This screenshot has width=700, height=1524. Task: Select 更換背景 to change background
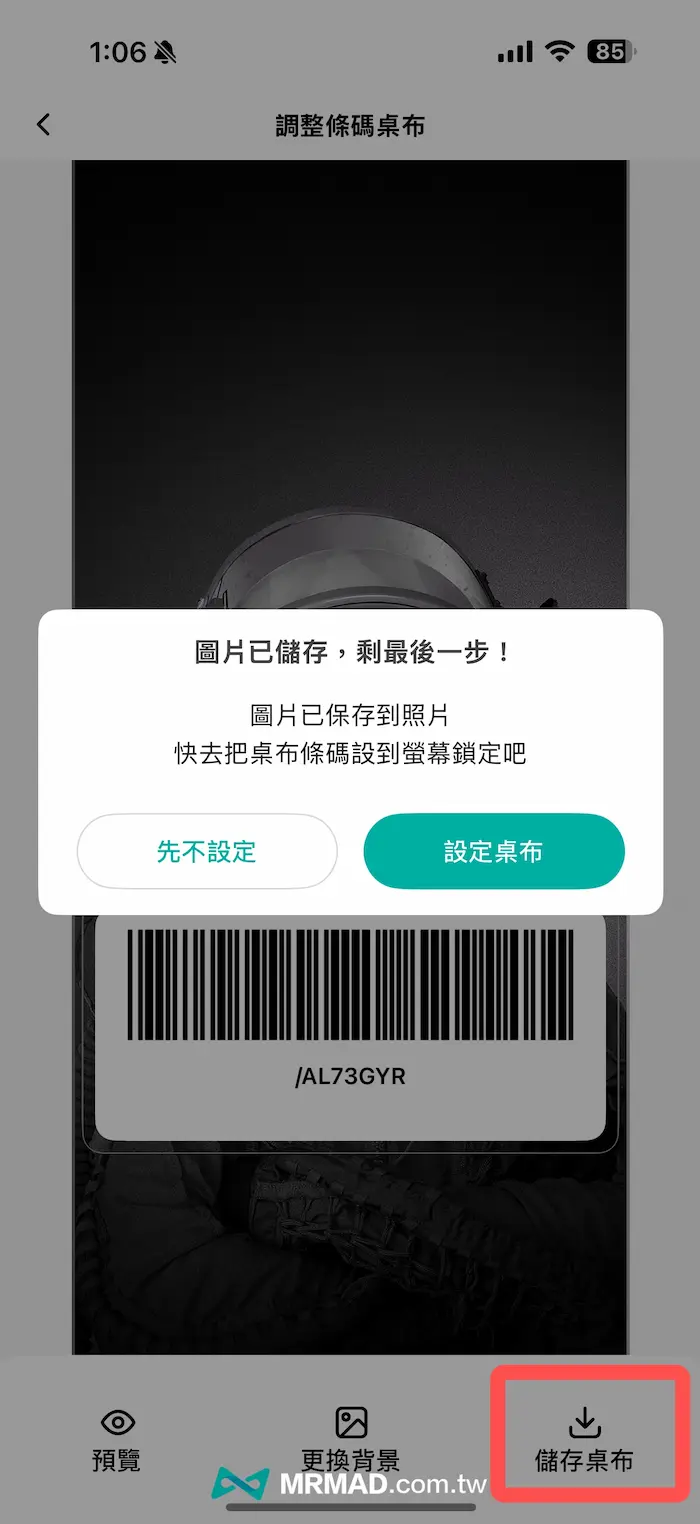351,1439
